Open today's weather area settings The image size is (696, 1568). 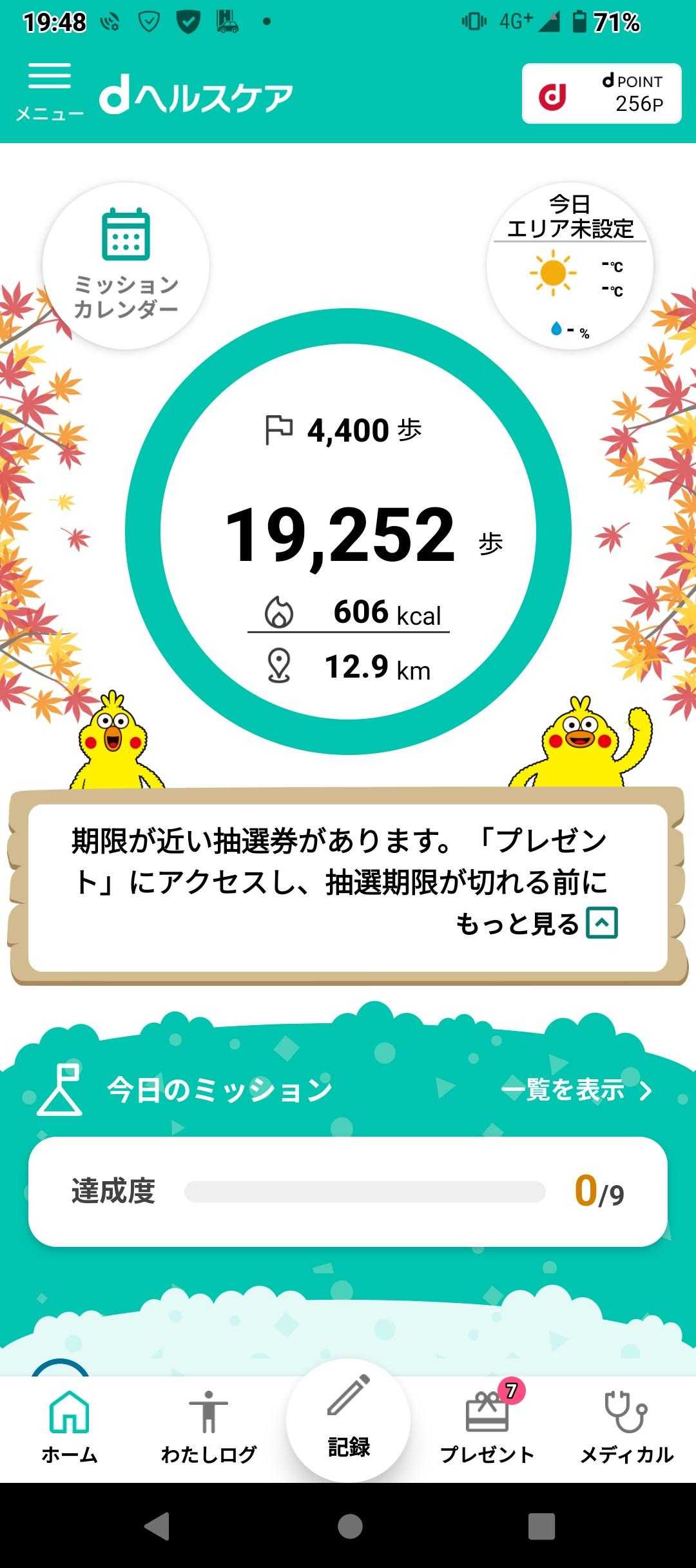tap(570, 266)
